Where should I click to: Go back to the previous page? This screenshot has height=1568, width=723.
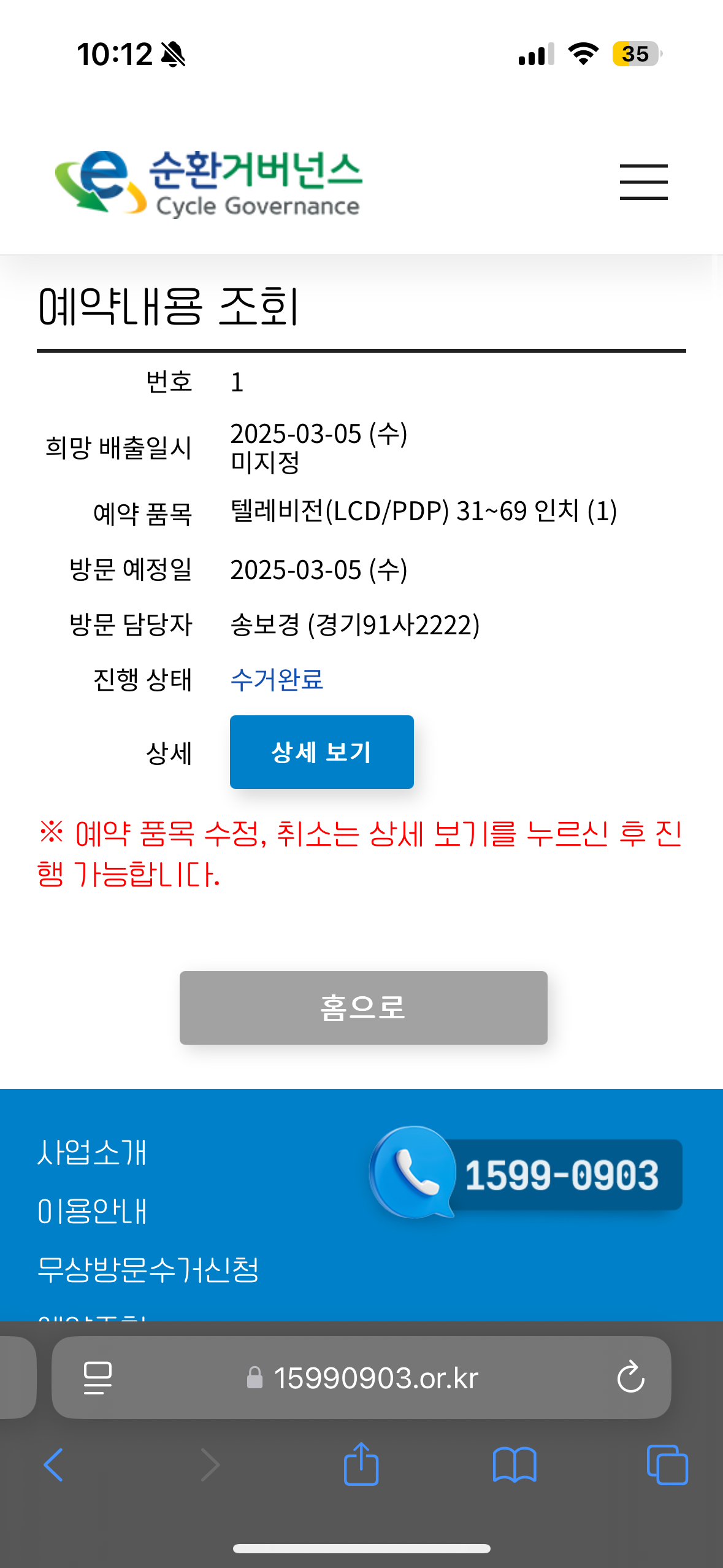(x=53, y=1465)
